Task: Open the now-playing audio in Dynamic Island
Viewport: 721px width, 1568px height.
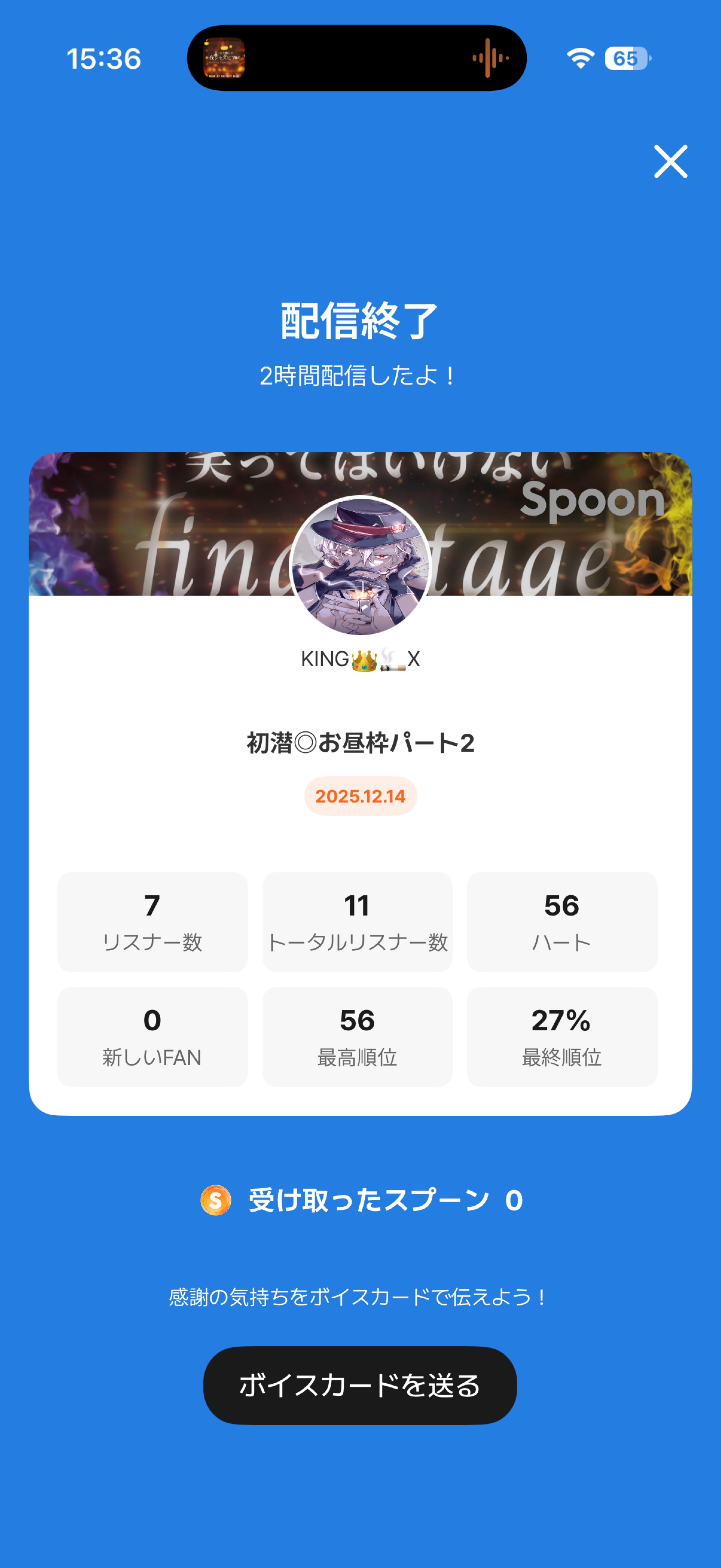Action: [356, 59]
